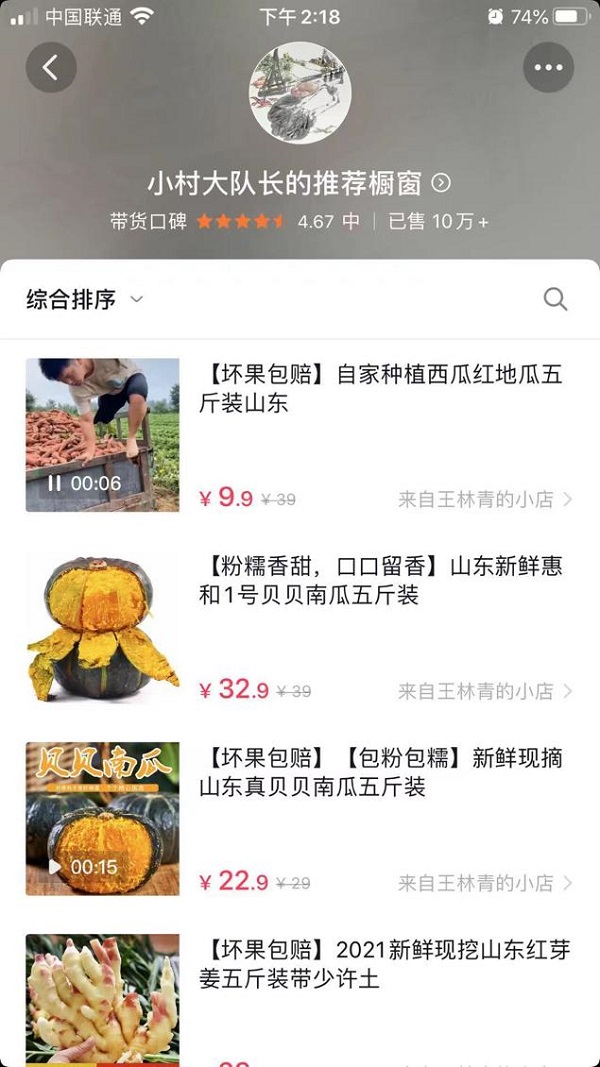600x1067 pixels.
Task: Open the three-dot more options menu
Action: tap(548, 68)
